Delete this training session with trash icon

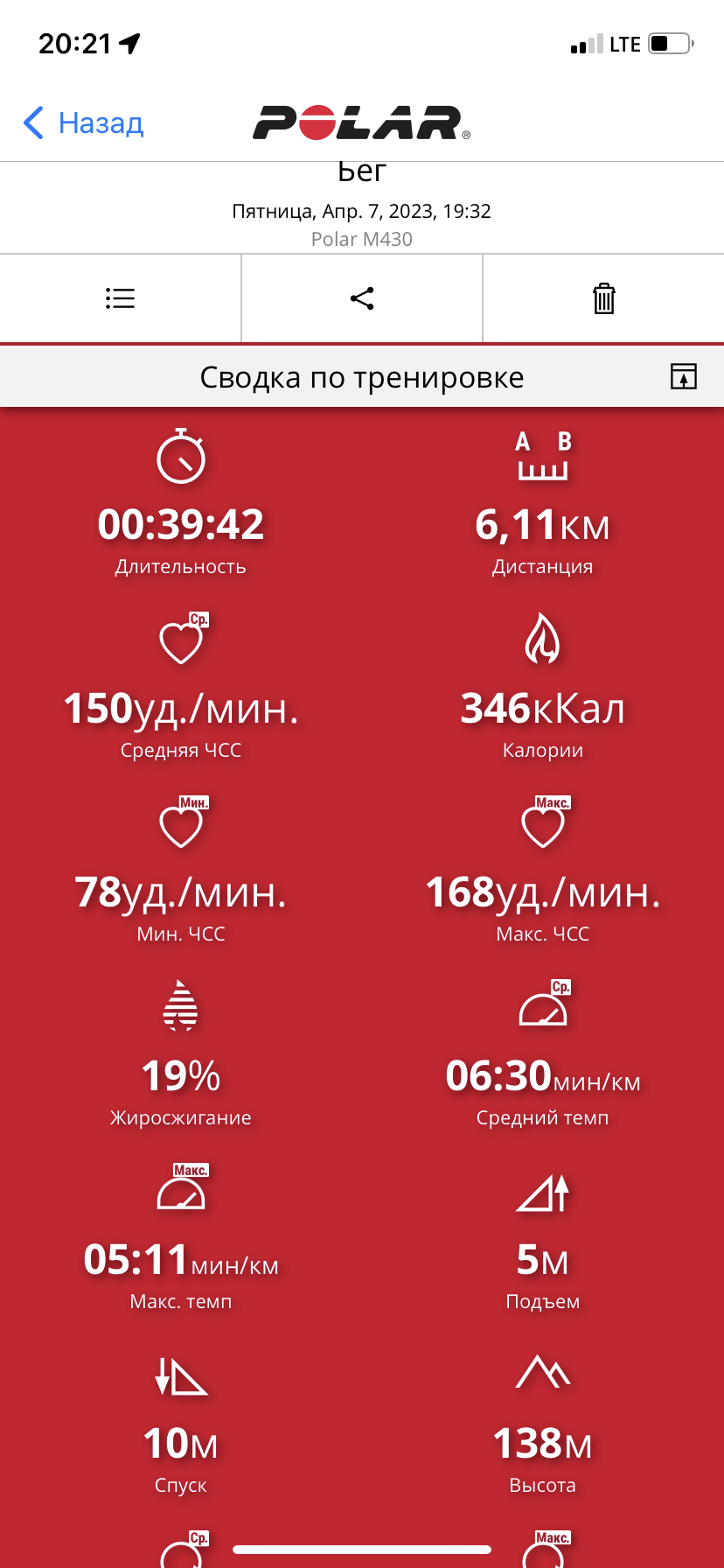(604, 298)
